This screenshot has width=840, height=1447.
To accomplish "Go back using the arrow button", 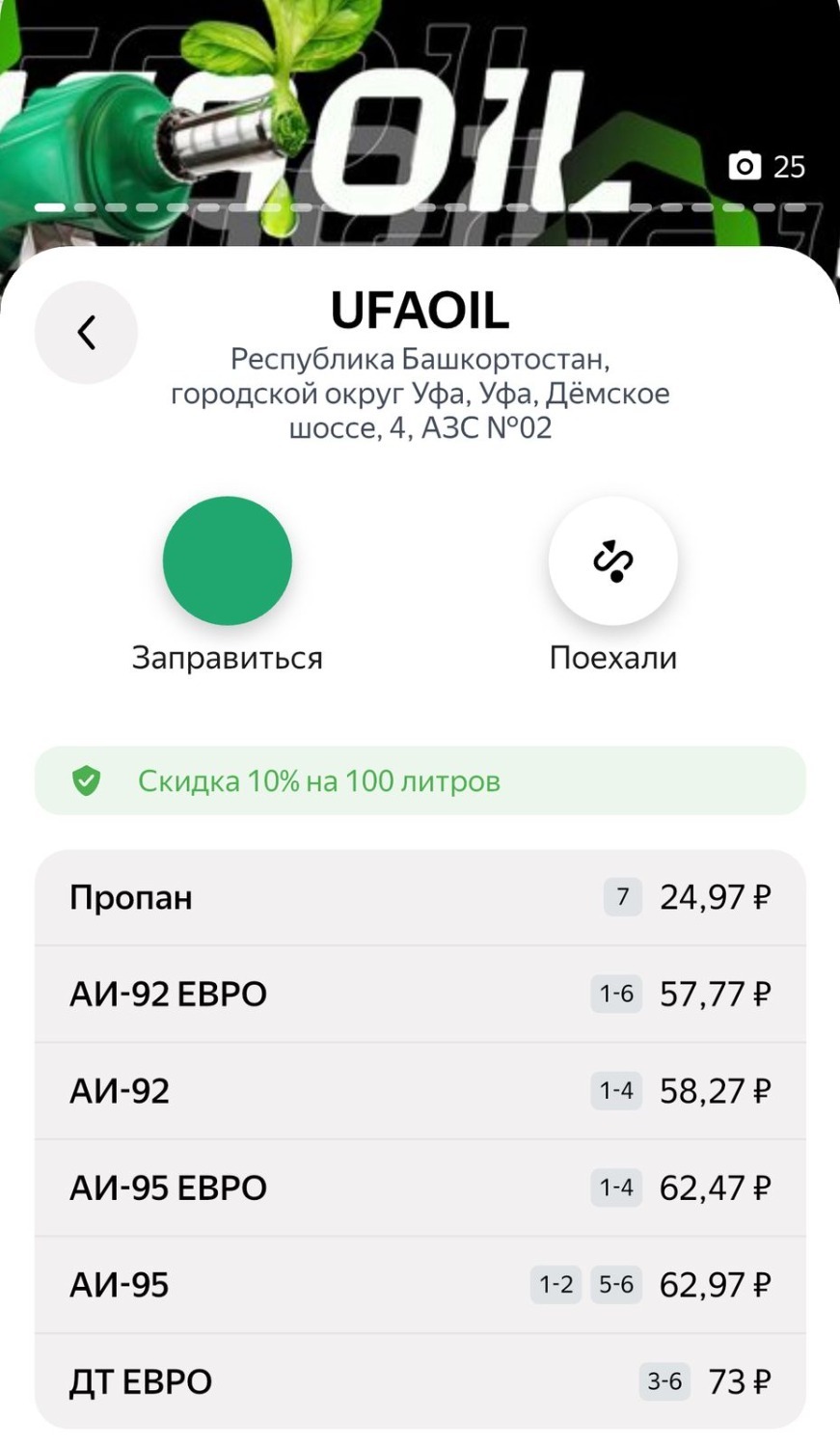I will (86, 332).
